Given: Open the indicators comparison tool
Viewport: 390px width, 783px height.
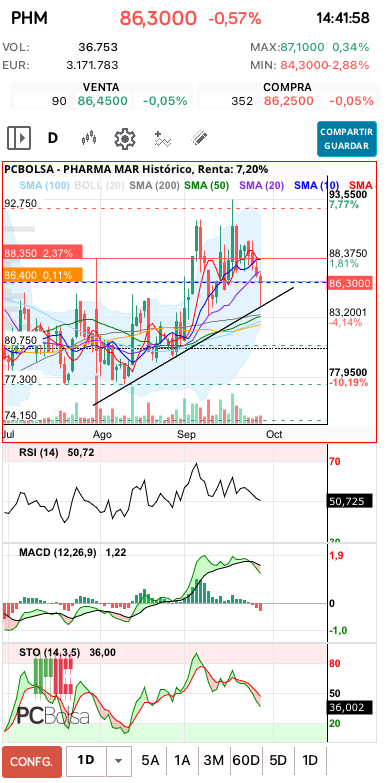Looking at the screenshot, I should point(163,138).
